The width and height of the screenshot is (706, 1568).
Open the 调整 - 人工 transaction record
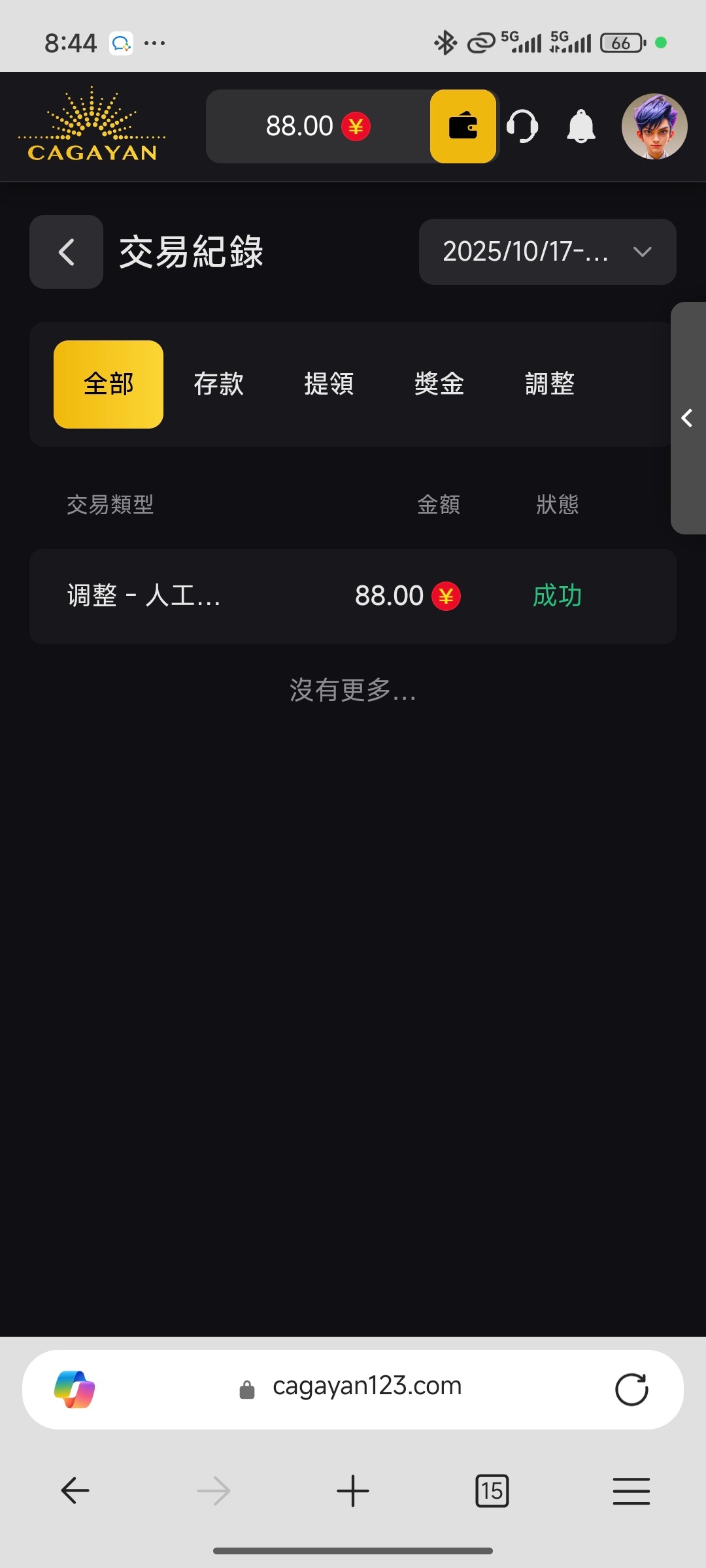click(x=352, y=596)
